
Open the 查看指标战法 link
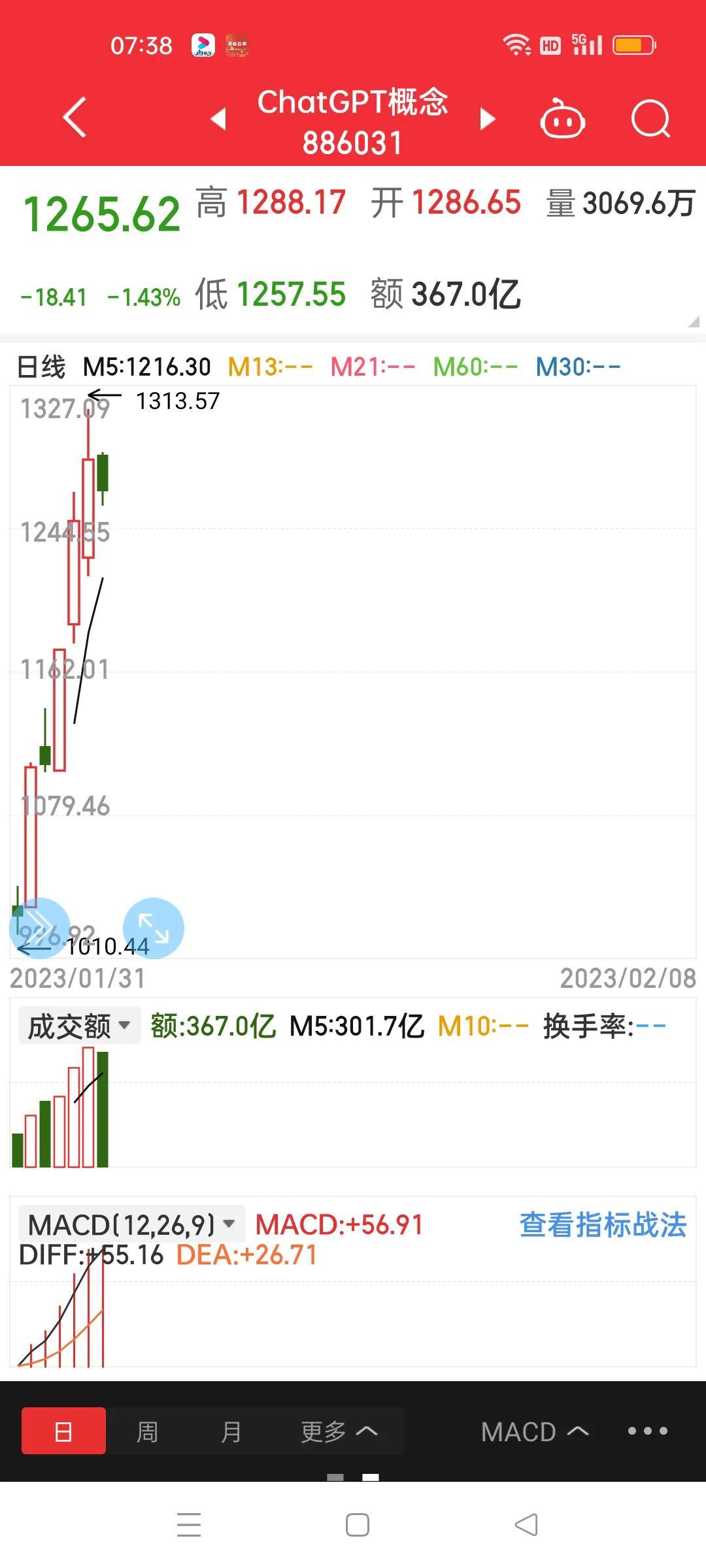[603, 1224]
